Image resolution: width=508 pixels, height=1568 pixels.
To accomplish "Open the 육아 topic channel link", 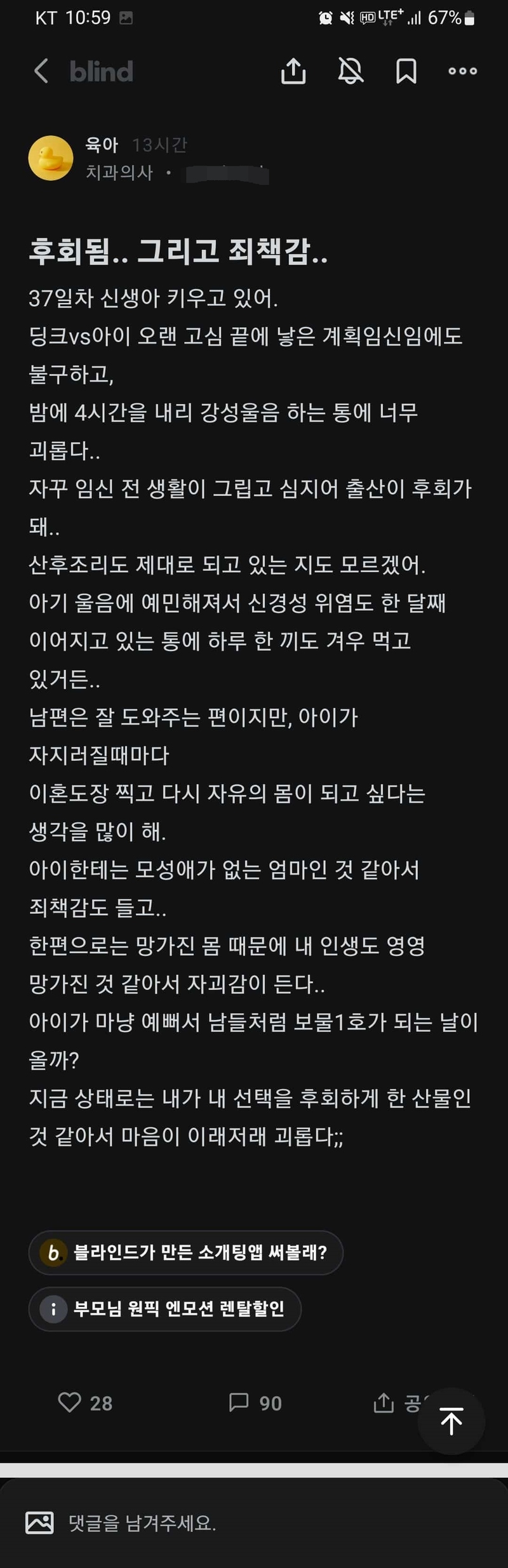I will point(102,145).
